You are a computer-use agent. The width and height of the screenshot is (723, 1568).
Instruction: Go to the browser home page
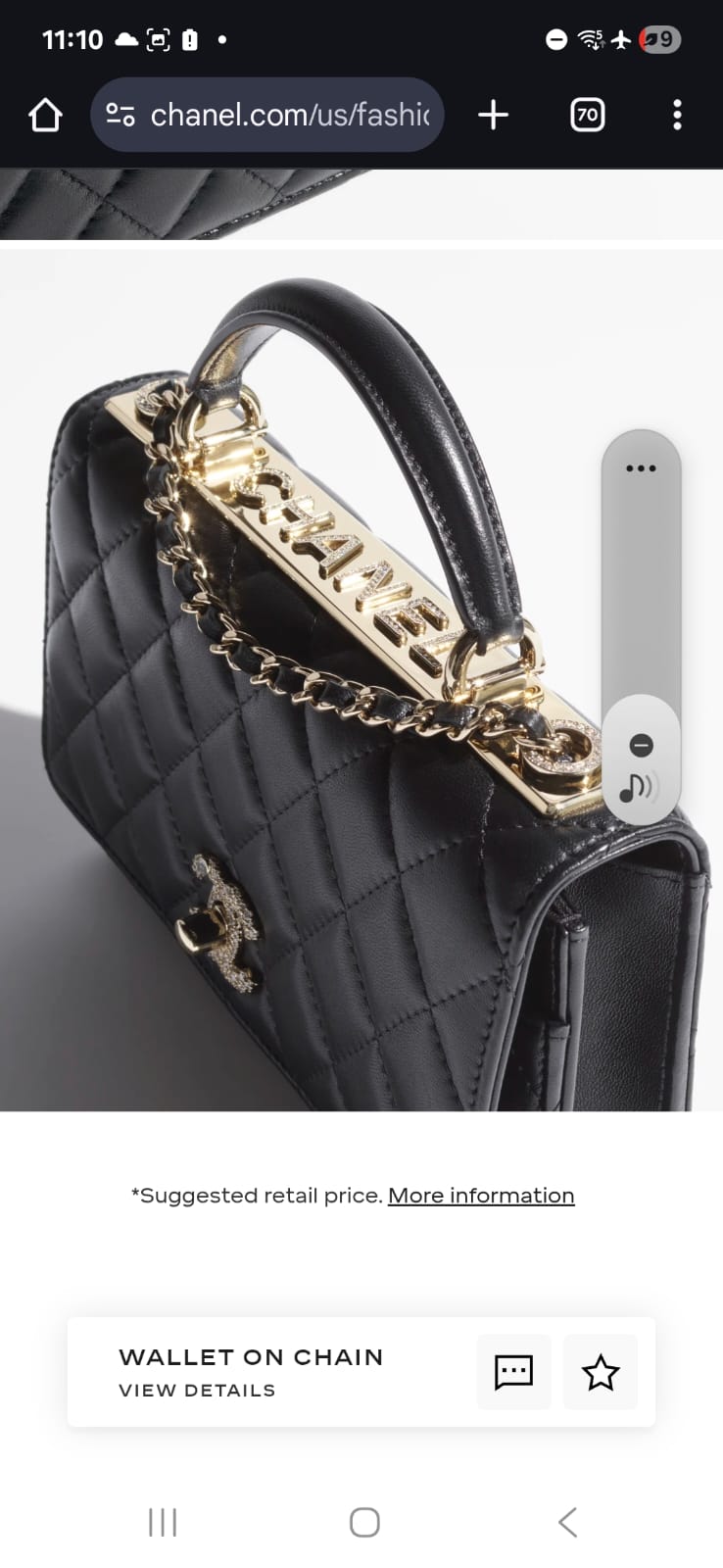point(45,116)
